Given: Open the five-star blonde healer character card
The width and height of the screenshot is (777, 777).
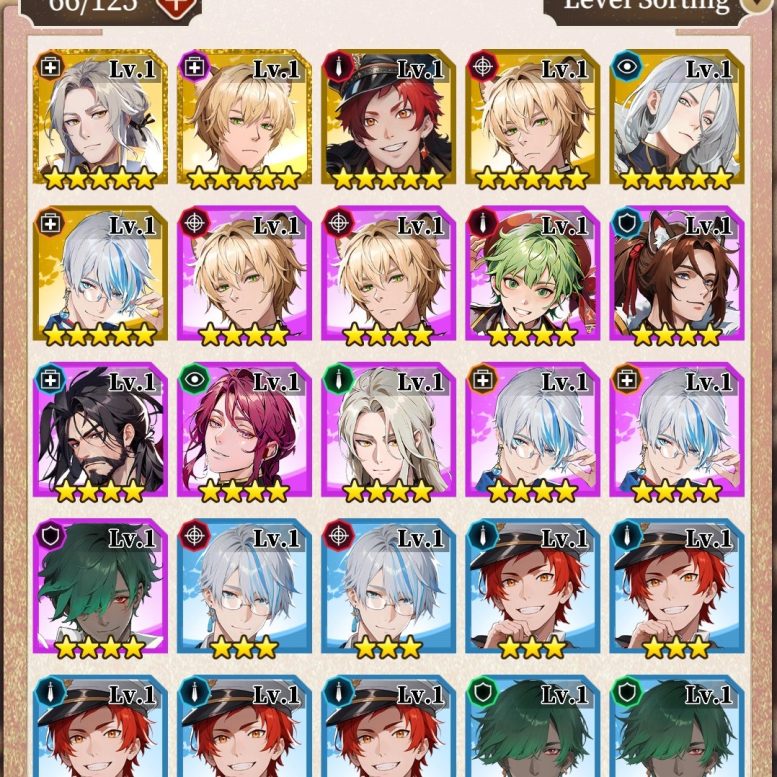Looking at the screenshot, I should 244,118.
